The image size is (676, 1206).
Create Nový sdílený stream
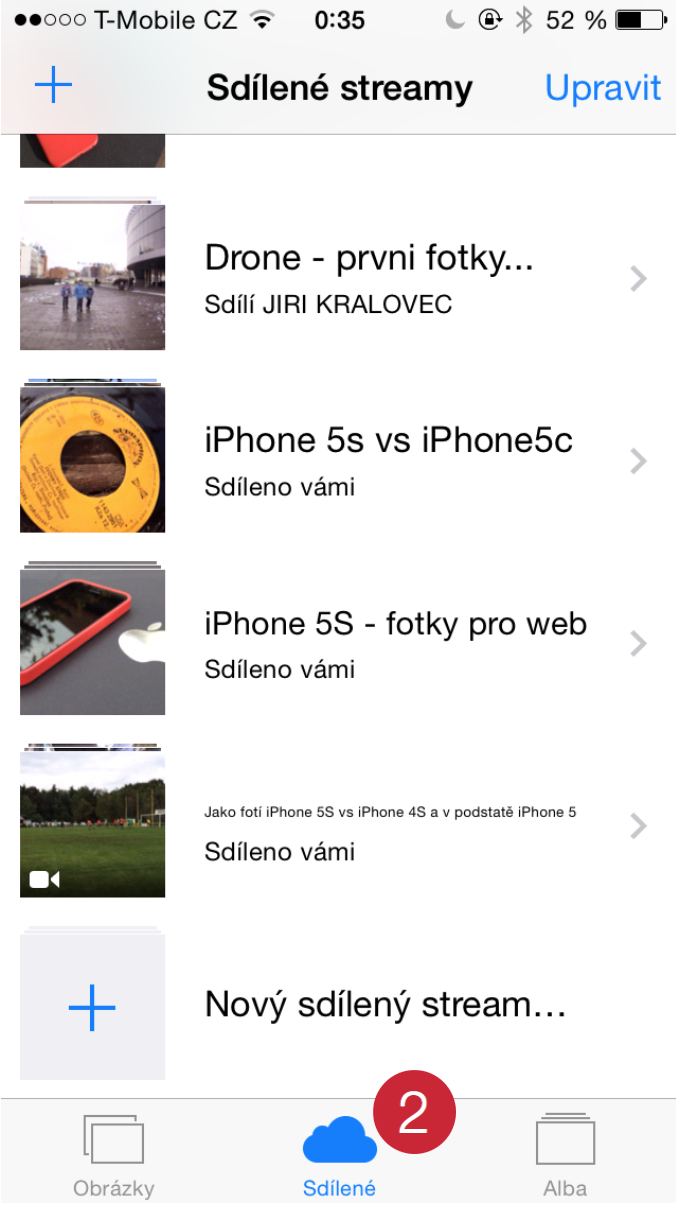click(385, 1004)
